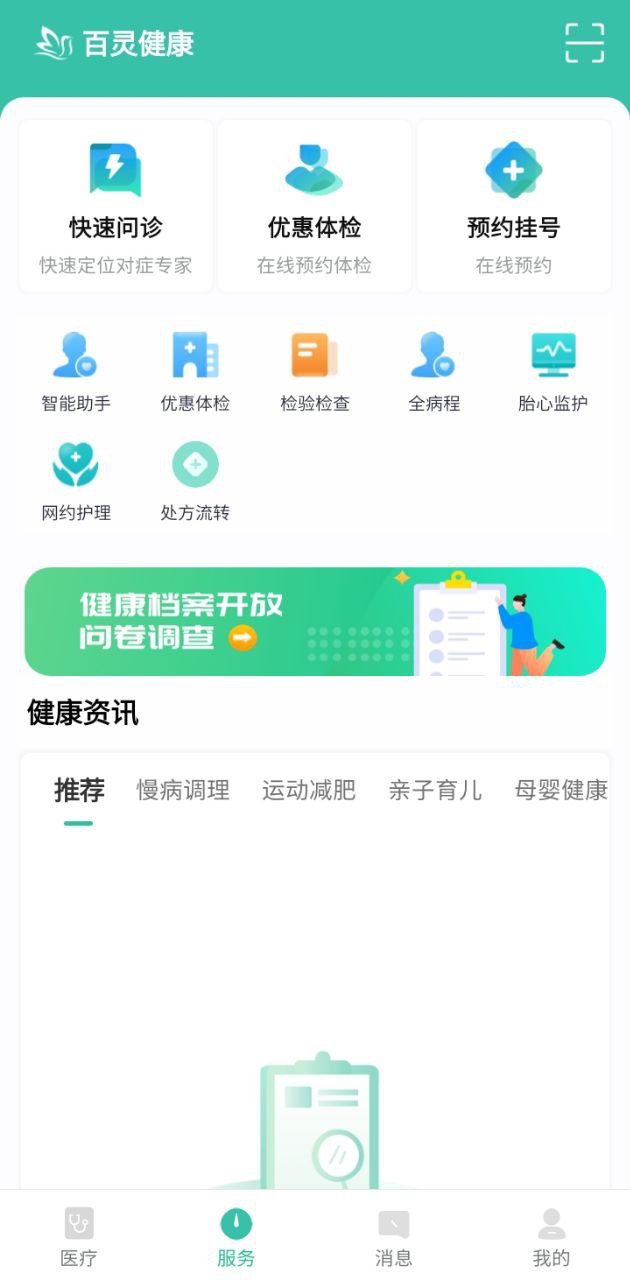
Task: Open the 健康档案开放问卷调查 banner
Action: [x=315, y=621]
